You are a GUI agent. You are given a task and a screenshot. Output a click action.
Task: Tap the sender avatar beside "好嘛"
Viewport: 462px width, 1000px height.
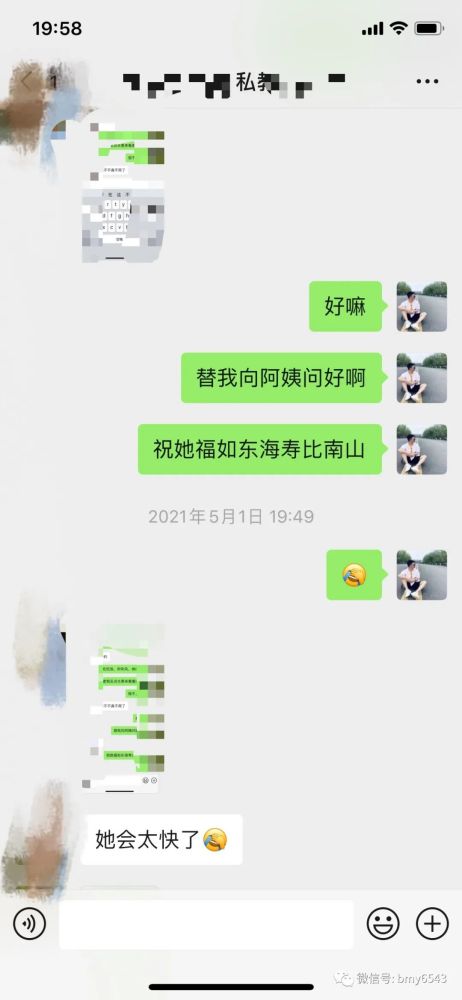click(422, 306)
